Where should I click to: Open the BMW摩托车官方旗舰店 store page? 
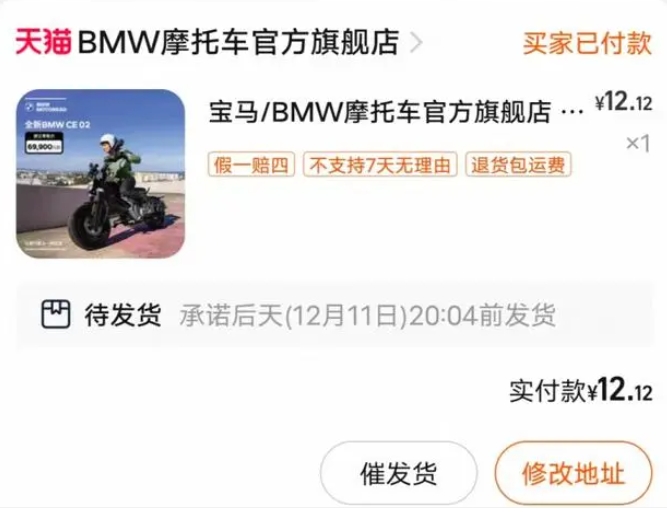click(238, 42)
